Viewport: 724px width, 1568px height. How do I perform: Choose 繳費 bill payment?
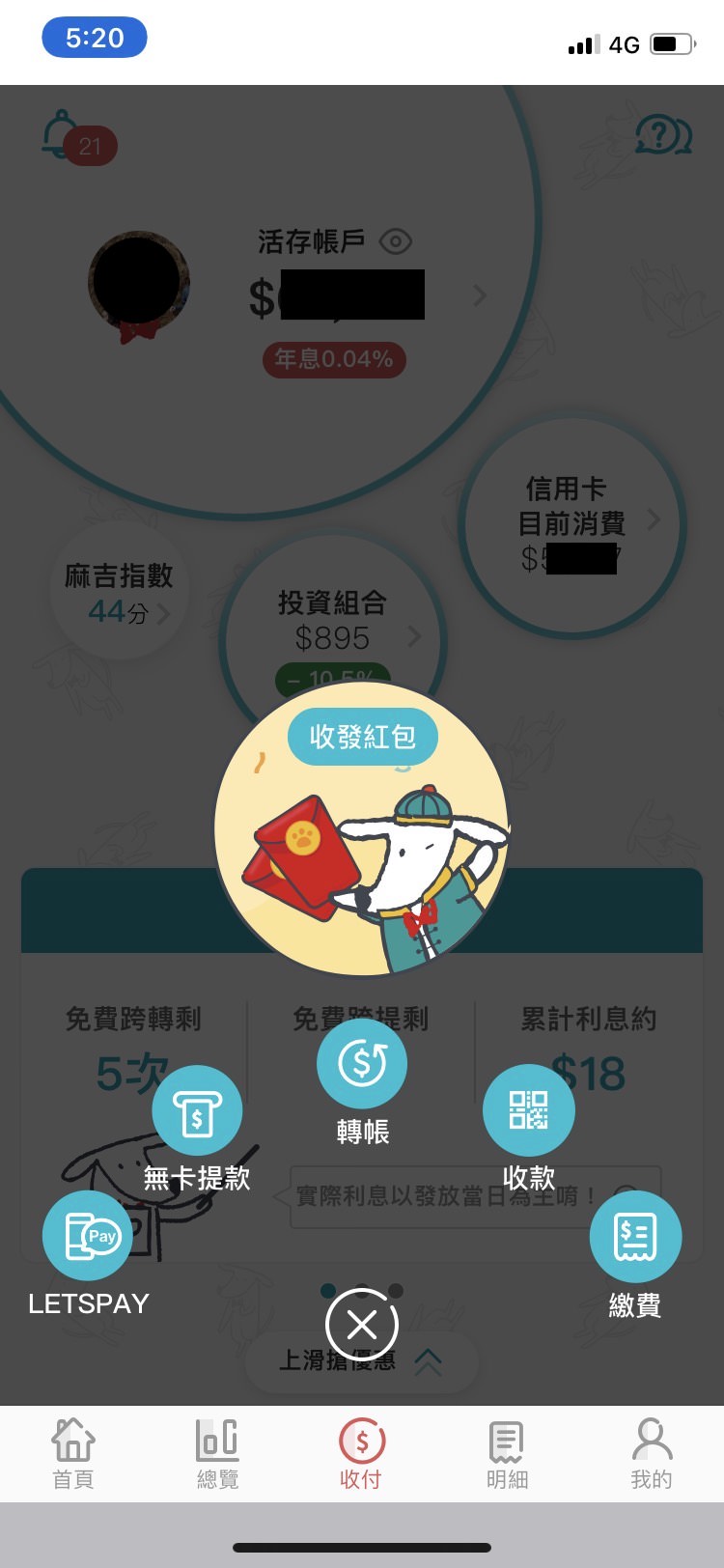click(635, 1237)
